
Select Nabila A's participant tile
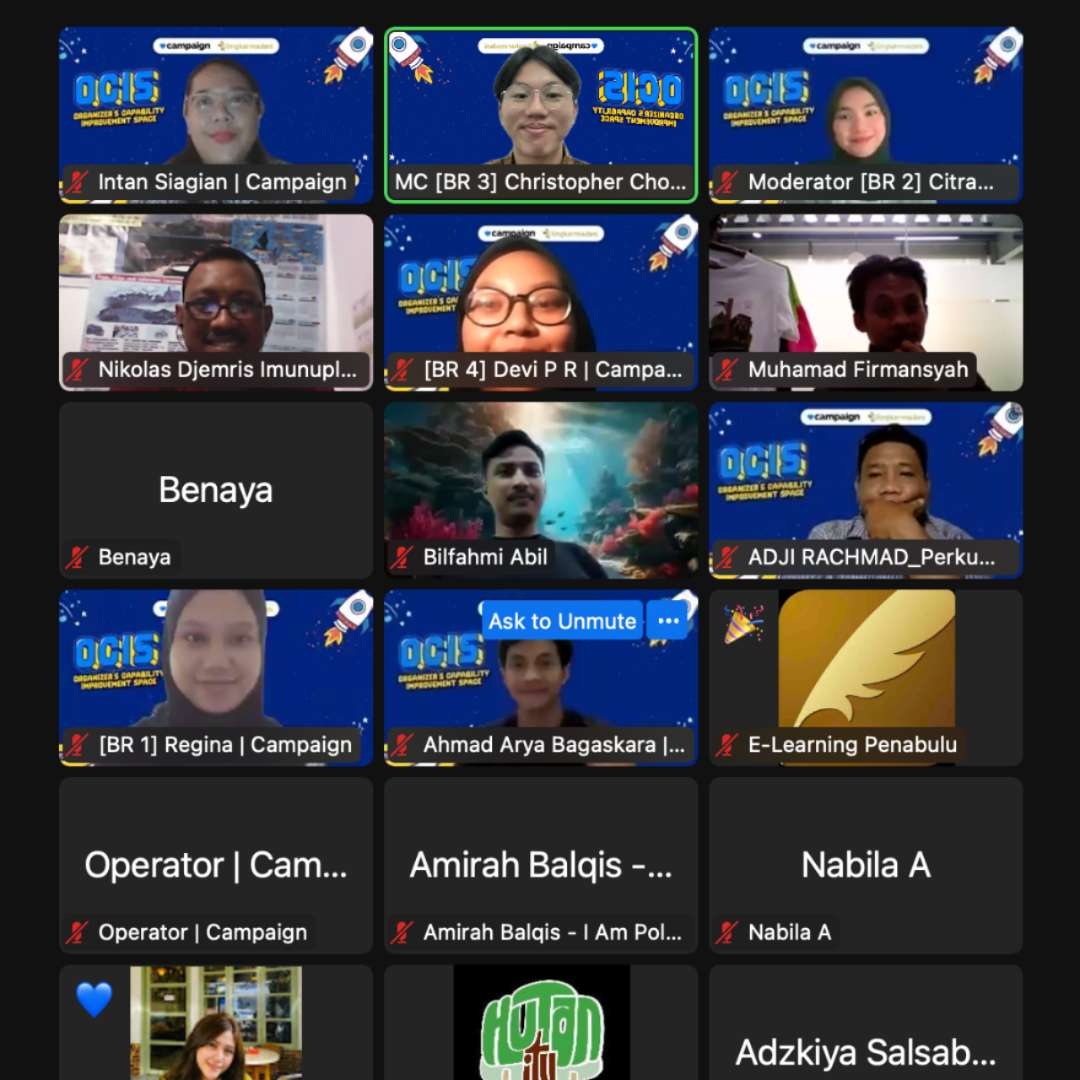click(866, 865)
